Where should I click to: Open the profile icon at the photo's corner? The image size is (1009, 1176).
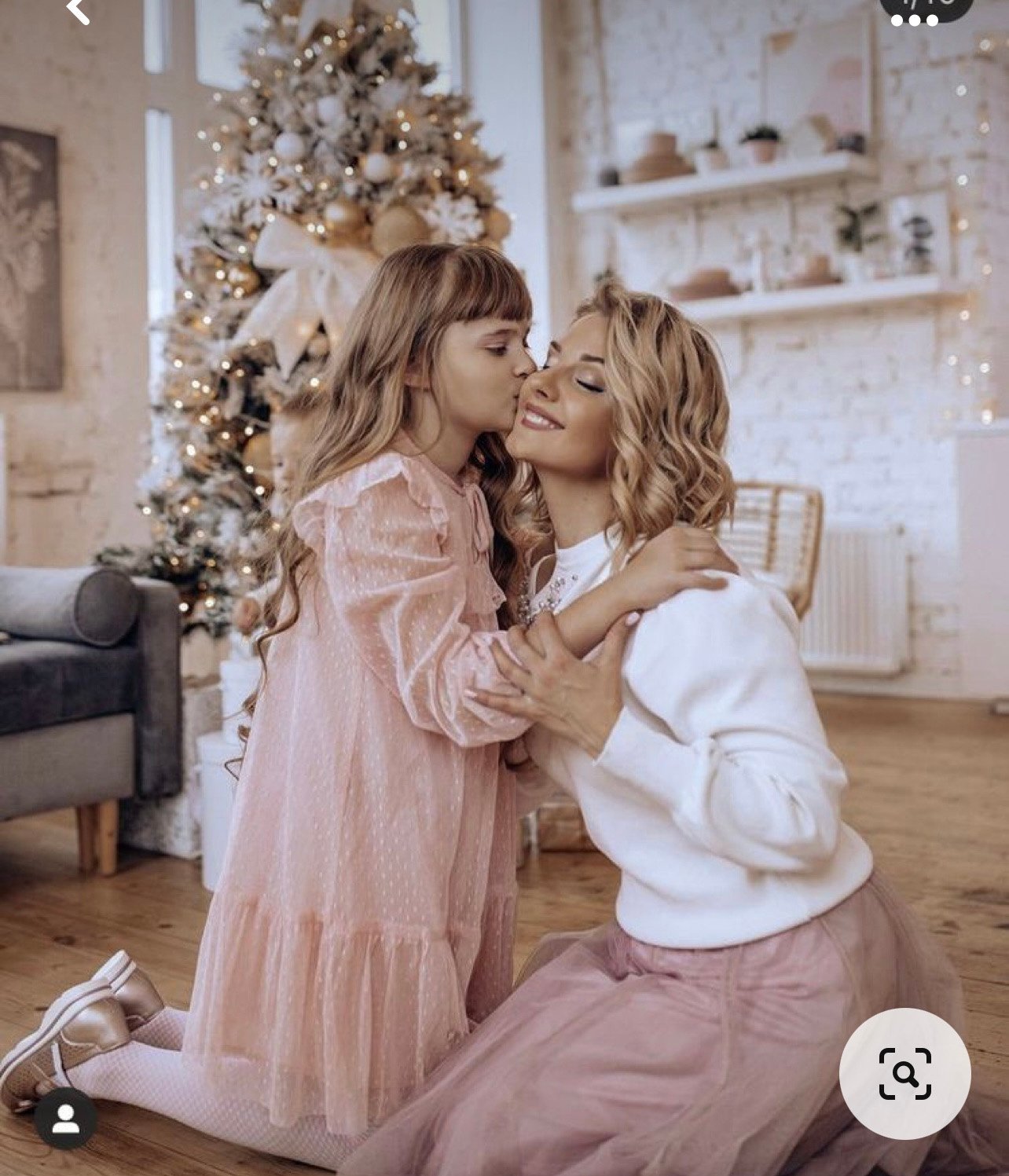(x=66, y=1119)
